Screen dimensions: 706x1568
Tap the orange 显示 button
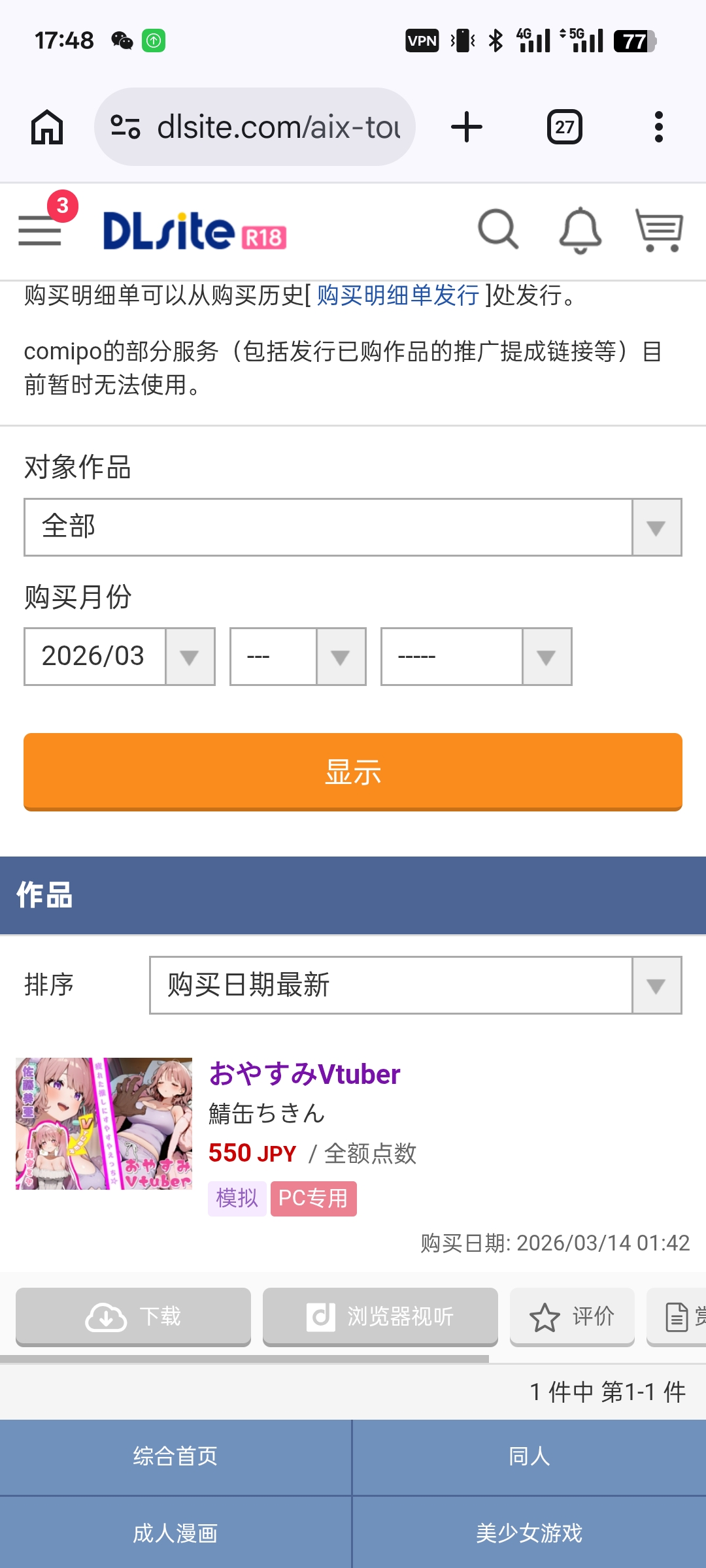click(352, 772)
